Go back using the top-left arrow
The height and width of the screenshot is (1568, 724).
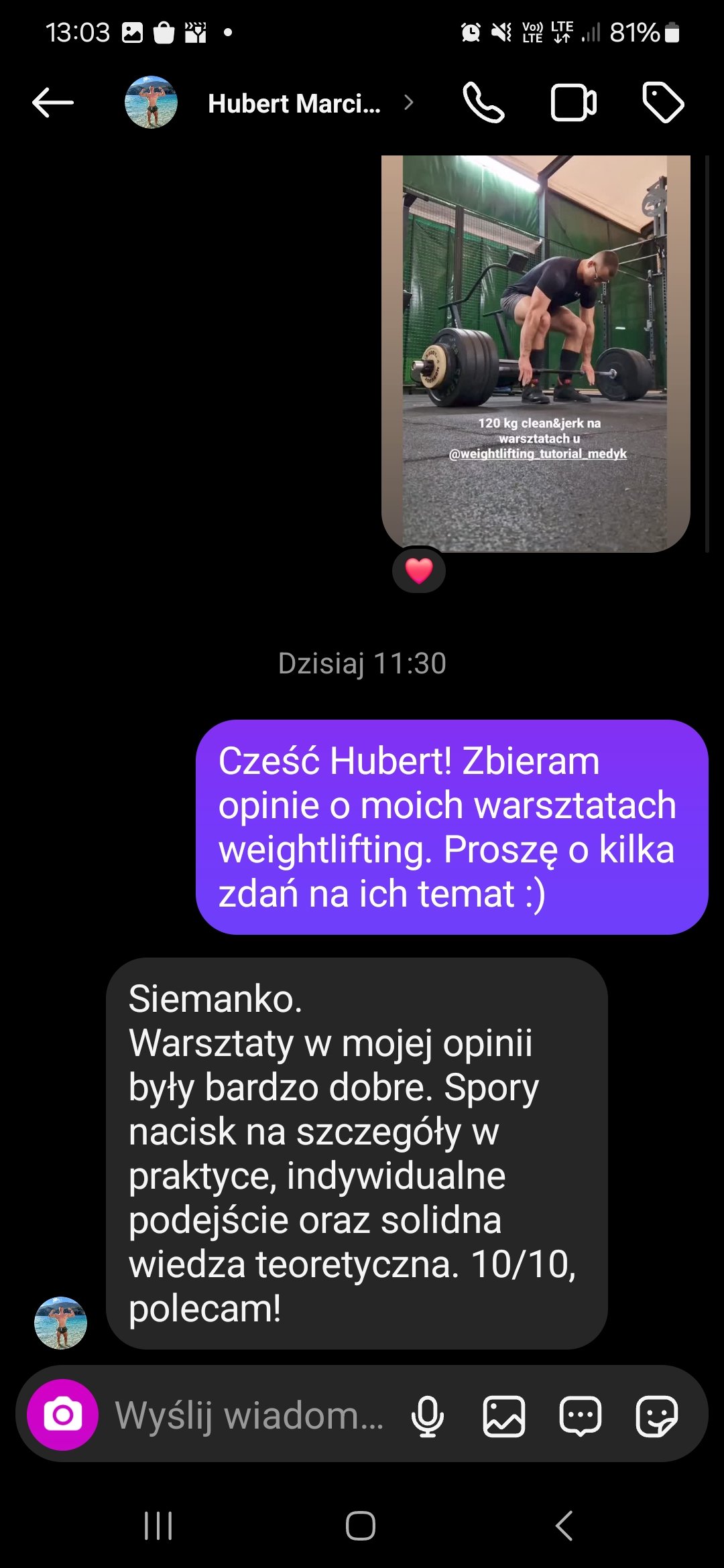(53, 103)
